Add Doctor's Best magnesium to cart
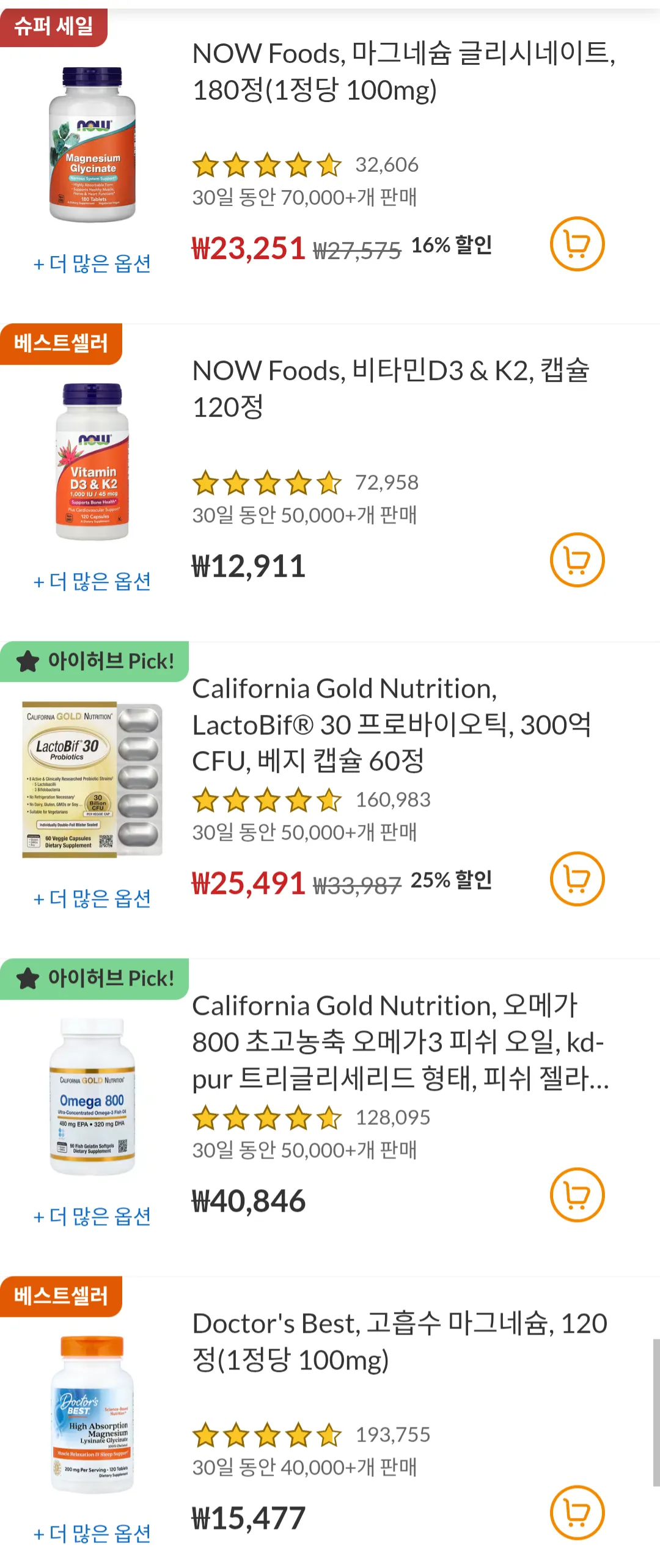This screenshot has width=660, height=1568. [577, 1512]
